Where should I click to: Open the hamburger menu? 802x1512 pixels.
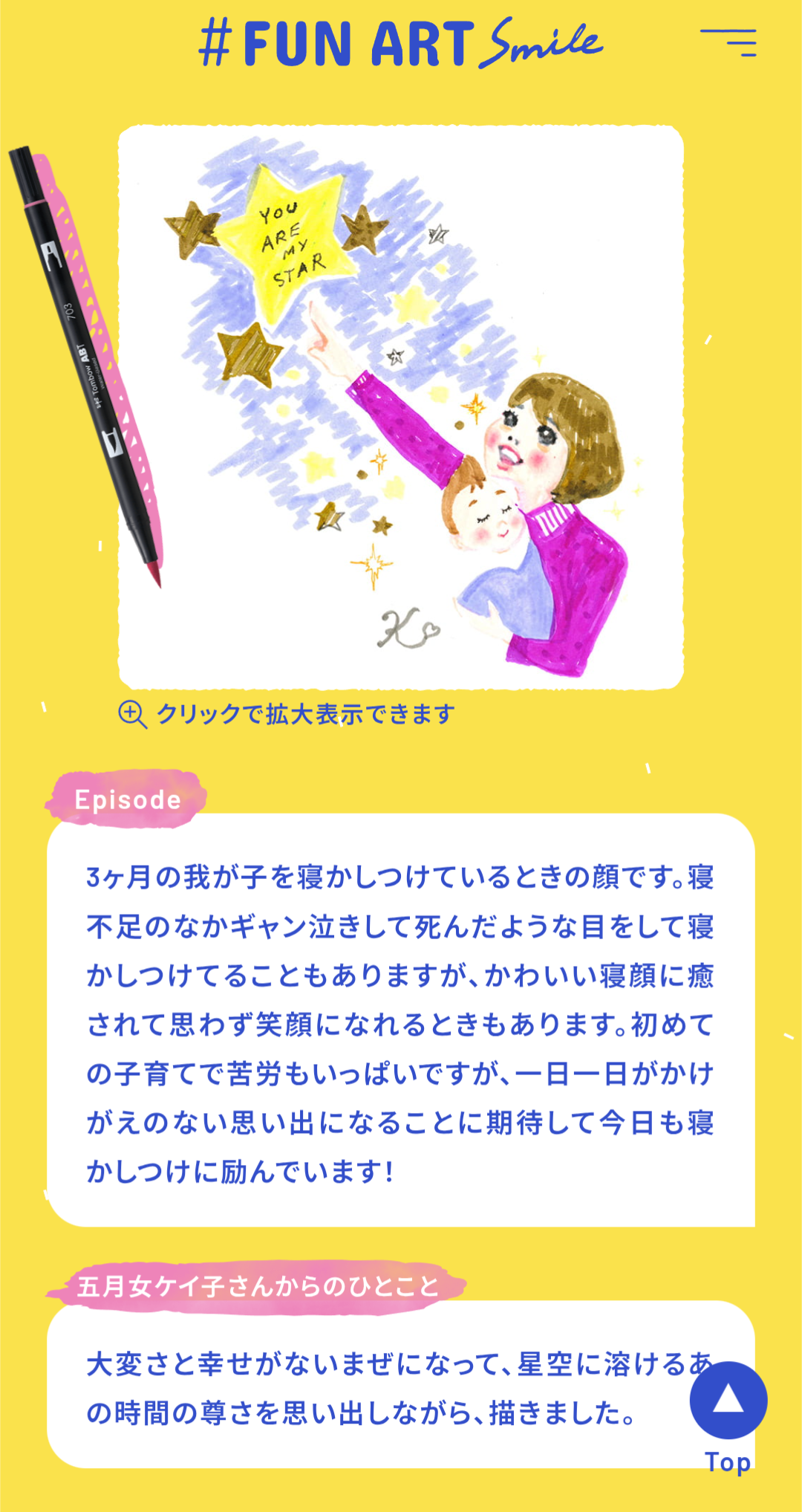pos(728,42)
